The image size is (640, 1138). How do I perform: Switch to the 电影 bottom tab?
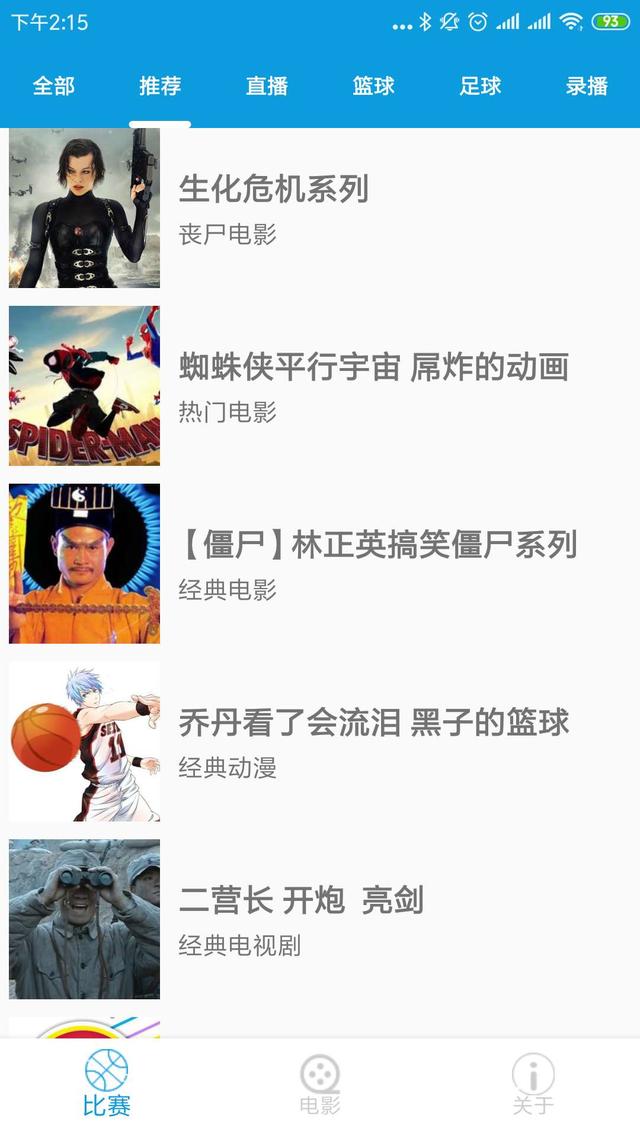(320, 1086)
